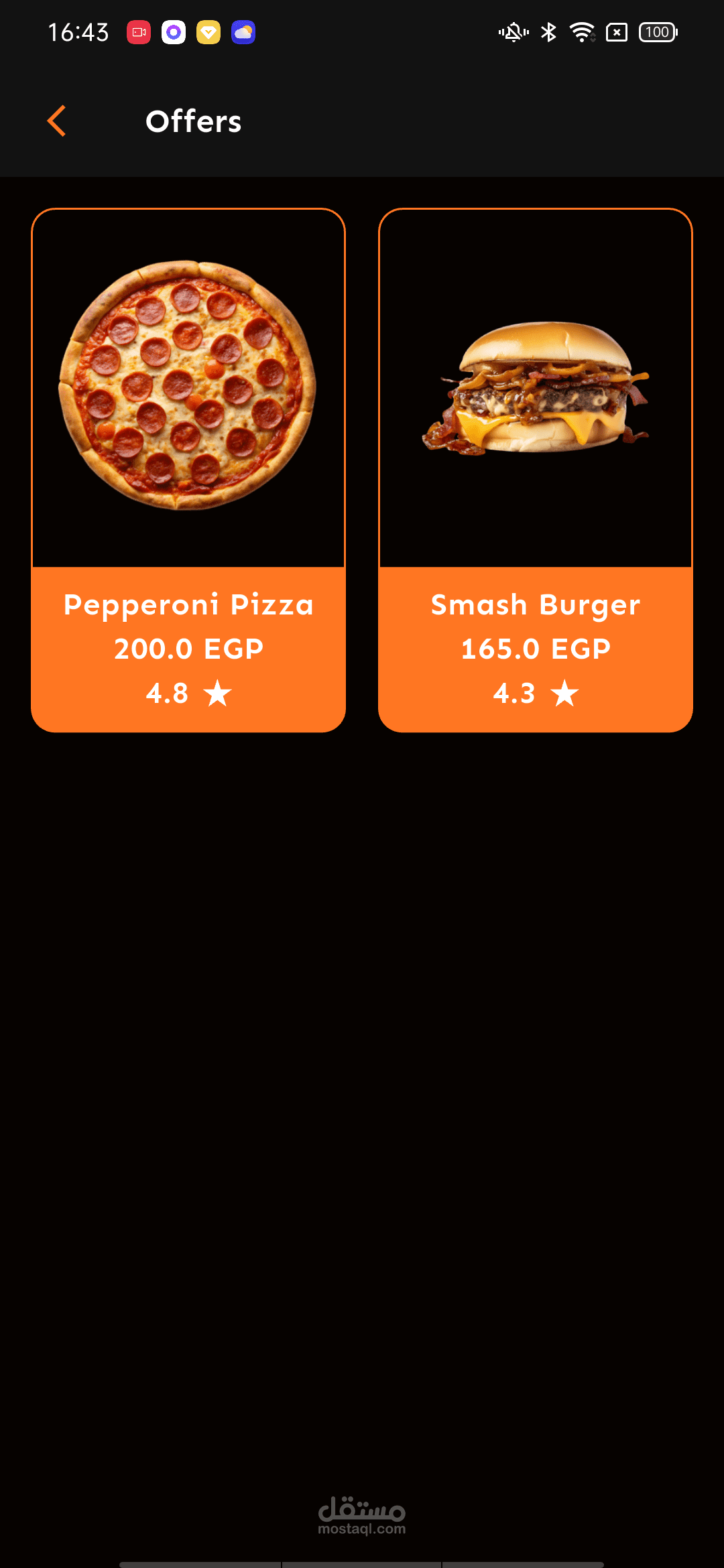Go back from the Offers screen
724x1568 pixels.
point(57,121)
